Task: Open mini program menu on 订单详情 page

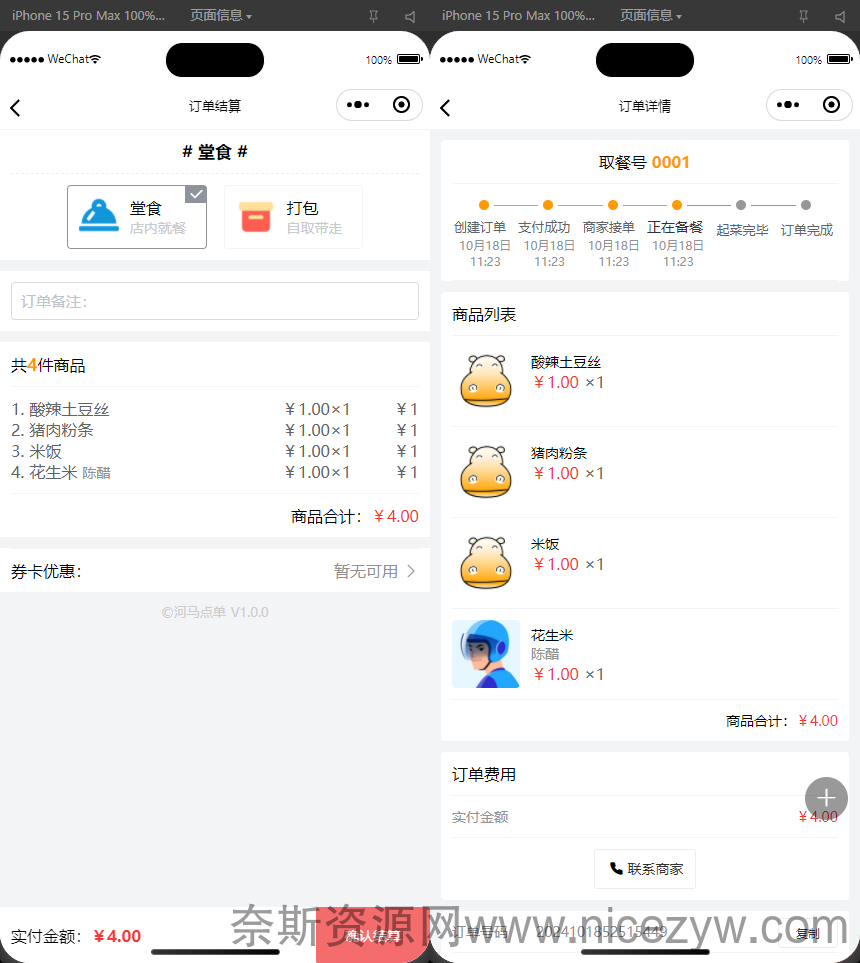Action: pyautogui.click(x=789, y=105)
